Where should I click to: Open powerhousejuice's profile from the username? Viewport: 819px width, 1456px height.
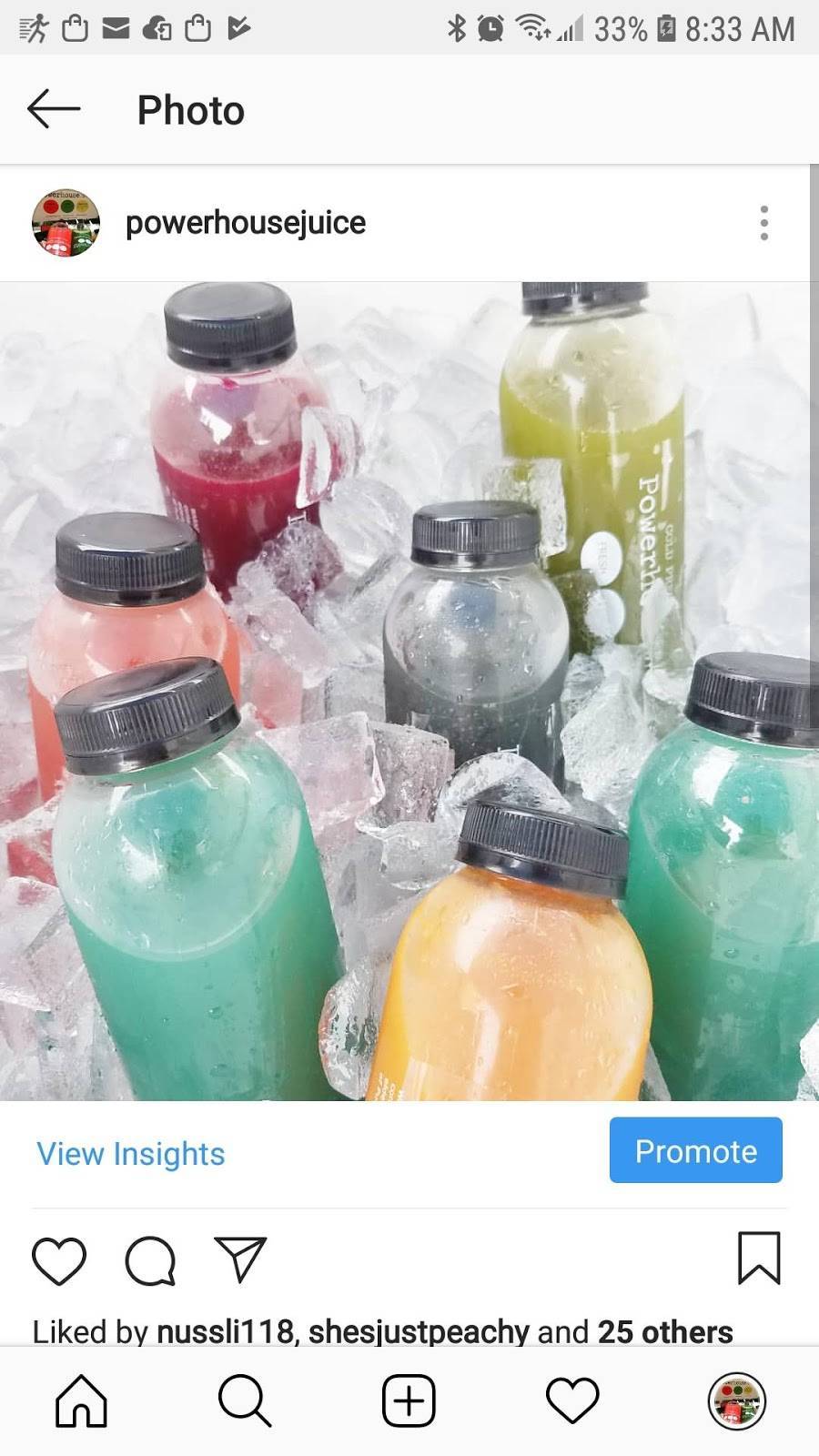tap(244, 223)
